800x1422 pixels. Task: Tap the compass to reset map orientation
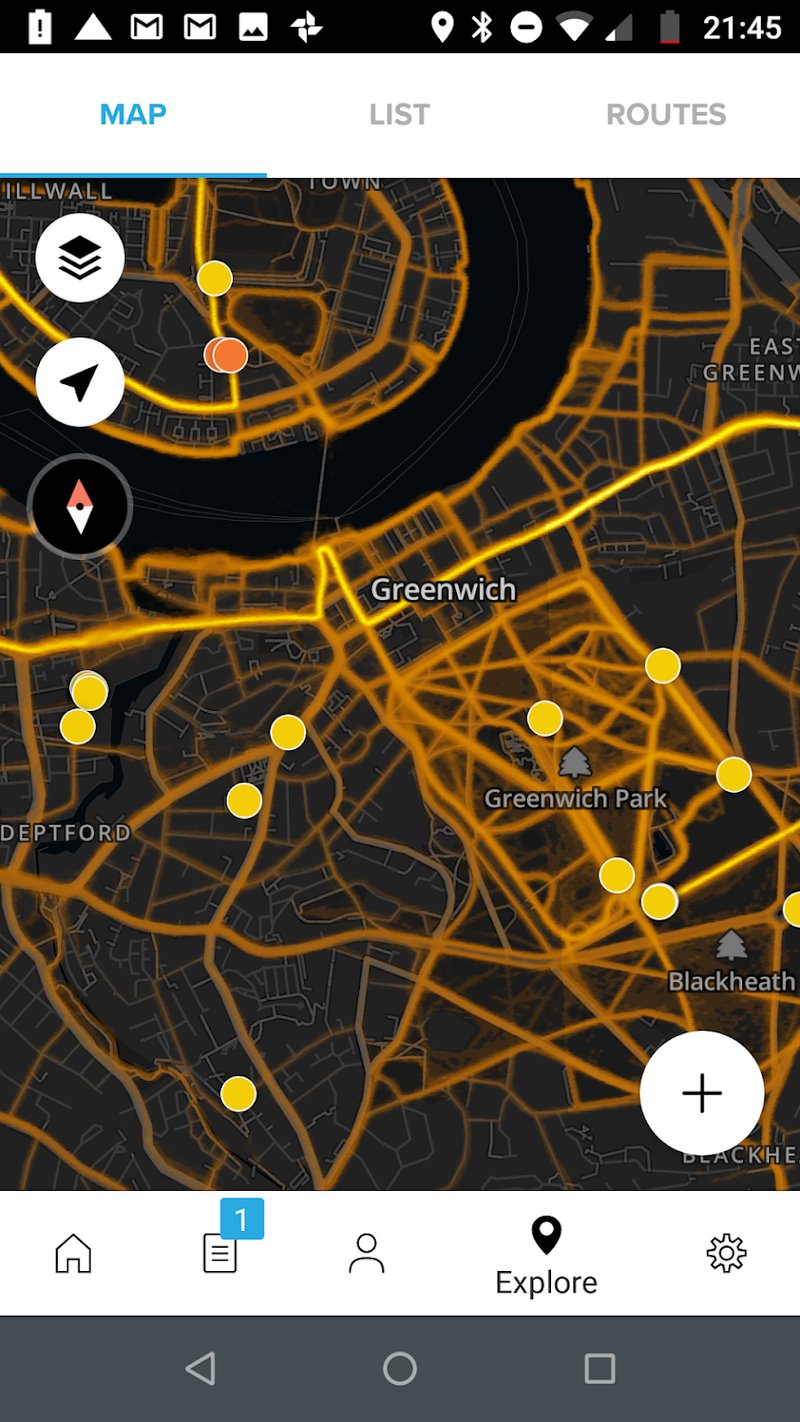tap(80, 506)
